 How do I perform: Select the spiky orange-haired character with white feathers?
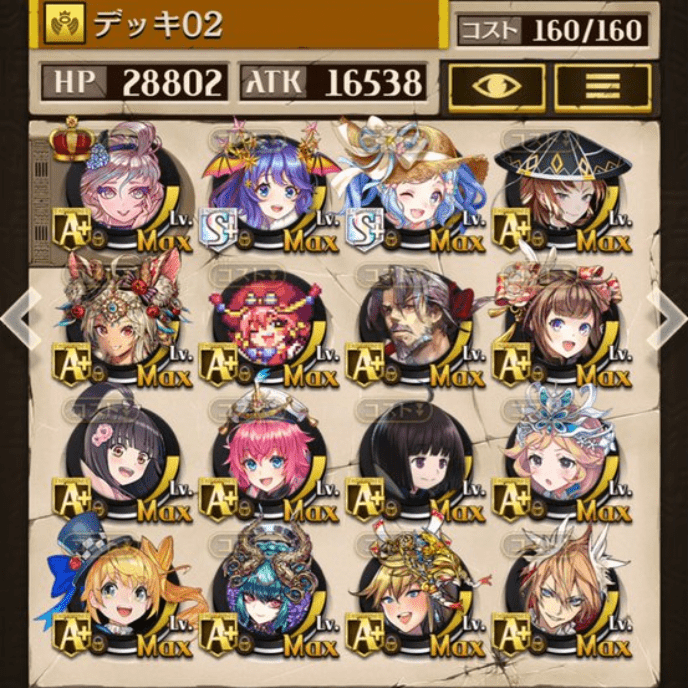(557, 592)
